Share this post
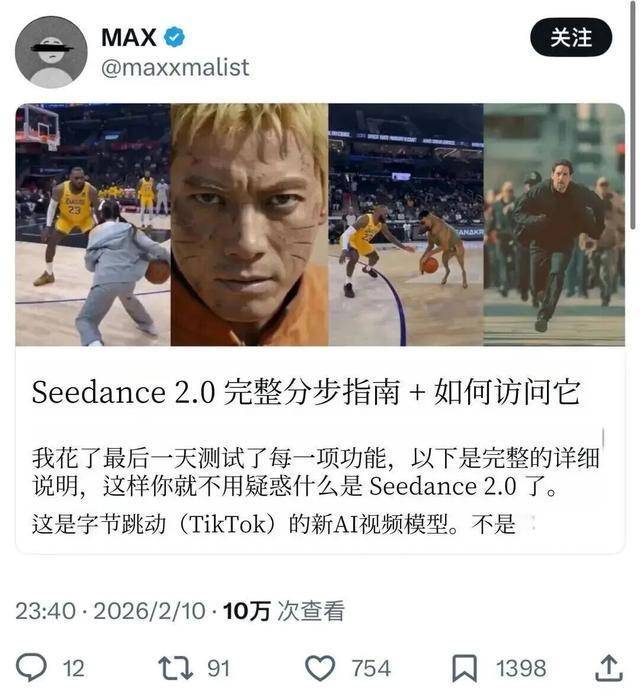This screenshot has height=700, width=640. tap(607, 668)
